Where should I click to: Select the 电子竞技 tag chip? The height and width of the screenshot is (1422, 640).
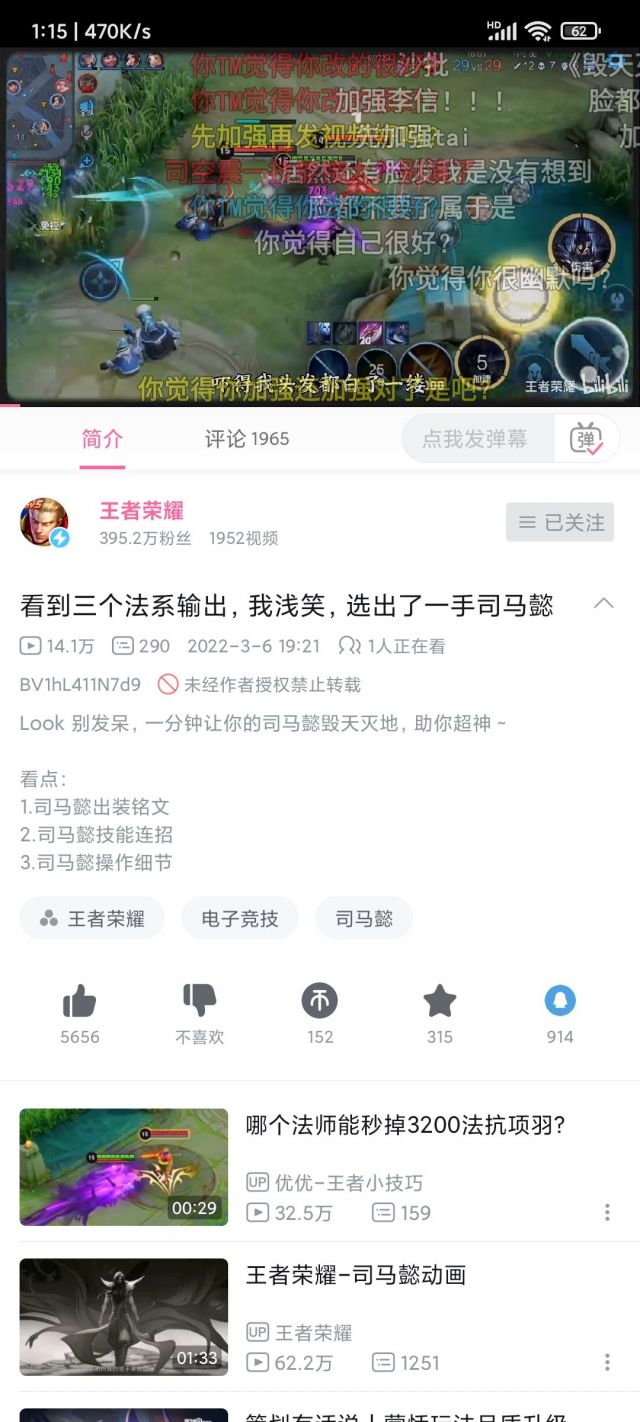[x=240, y=918]
